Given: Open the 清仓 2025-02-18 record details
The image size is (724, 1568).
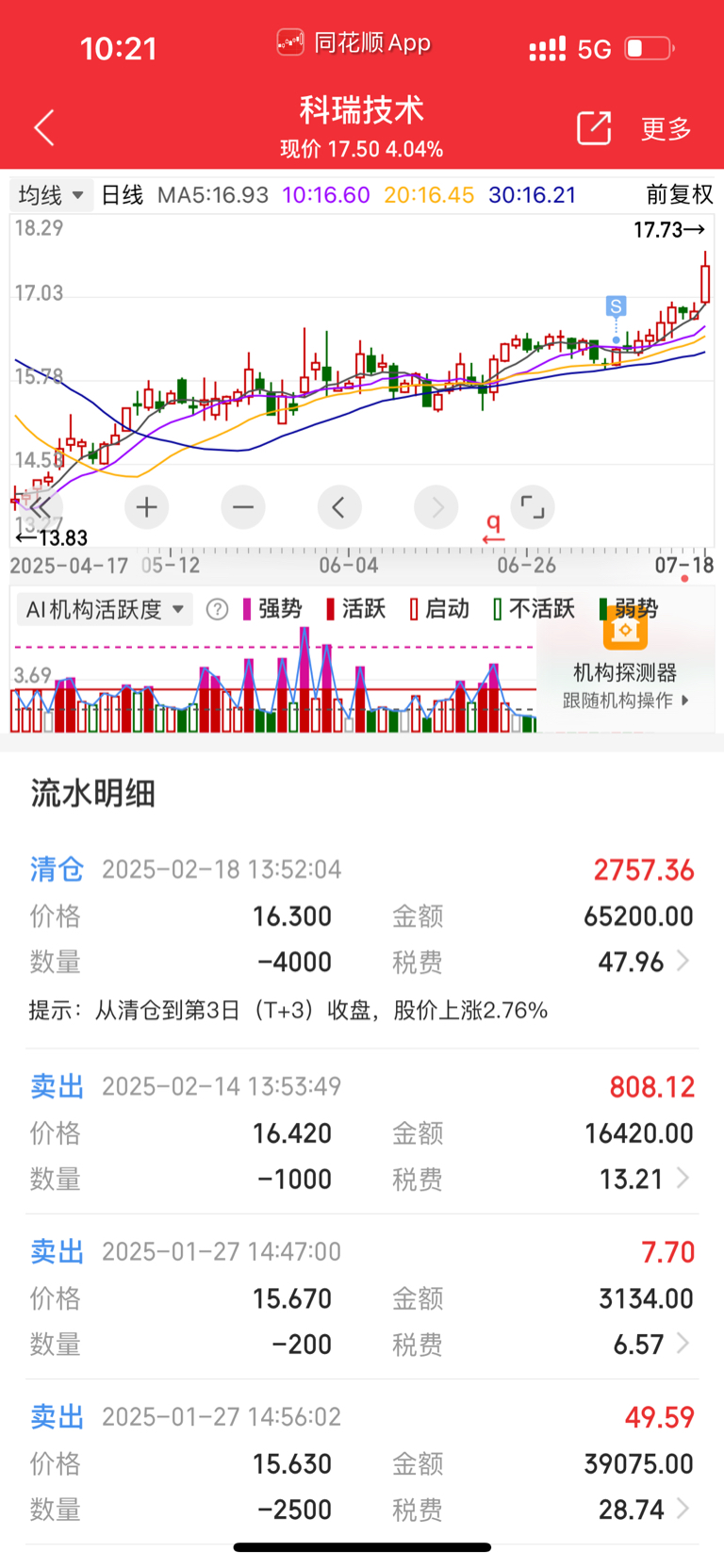Looking at the screenshot, I should [362, 939].
